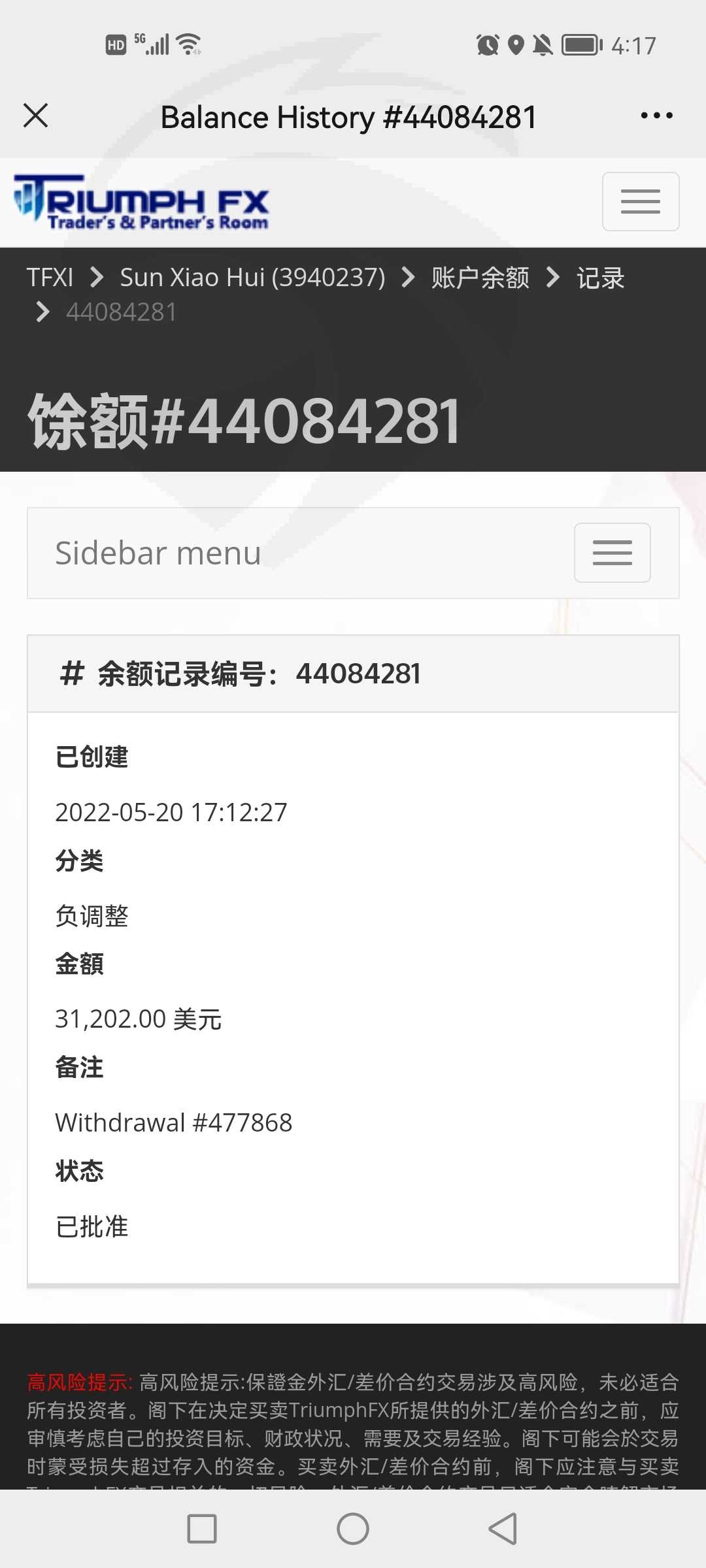
Task: Expand the Sidebar menu toggle
Action: pos(613,553)
